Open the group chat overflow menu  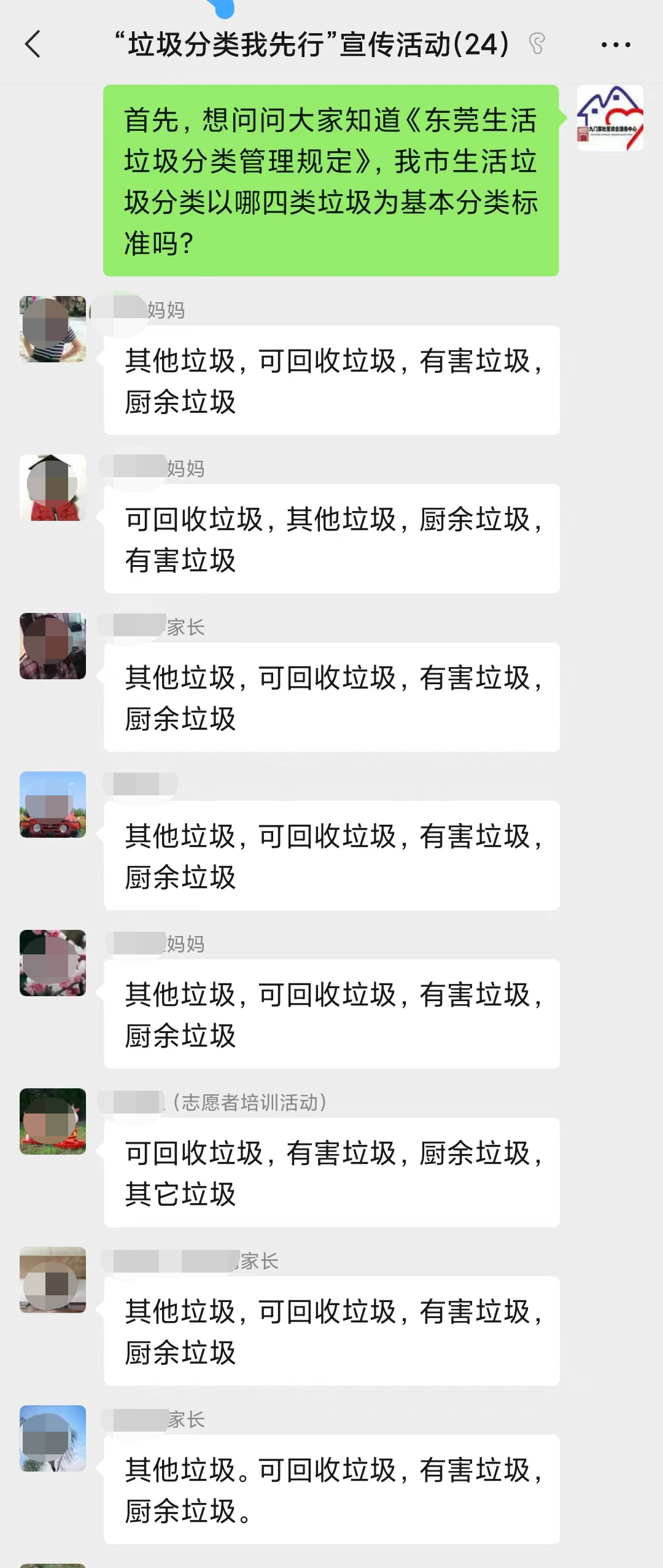click(616, 45)
